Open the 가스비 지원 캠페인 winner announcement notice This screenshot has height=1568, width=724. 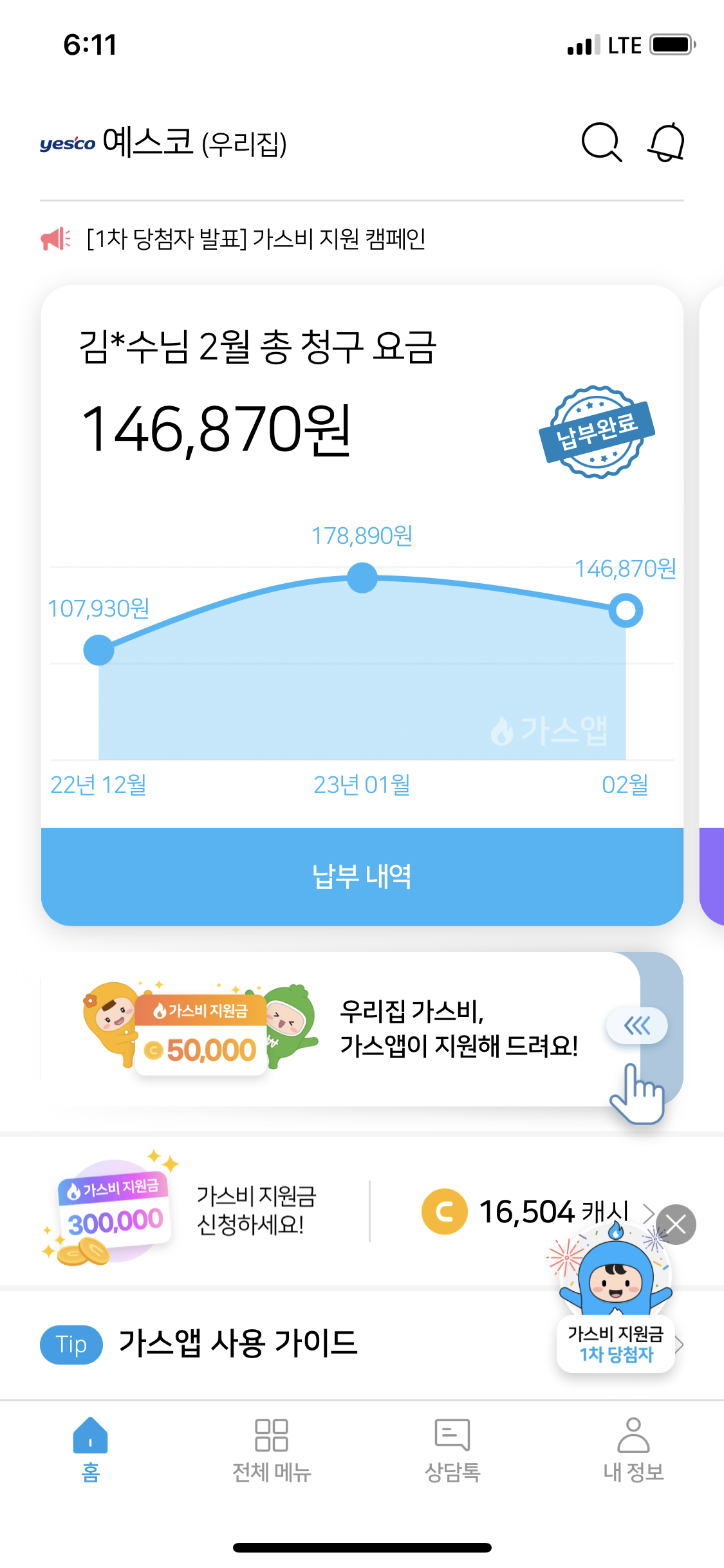pos(255,239)
